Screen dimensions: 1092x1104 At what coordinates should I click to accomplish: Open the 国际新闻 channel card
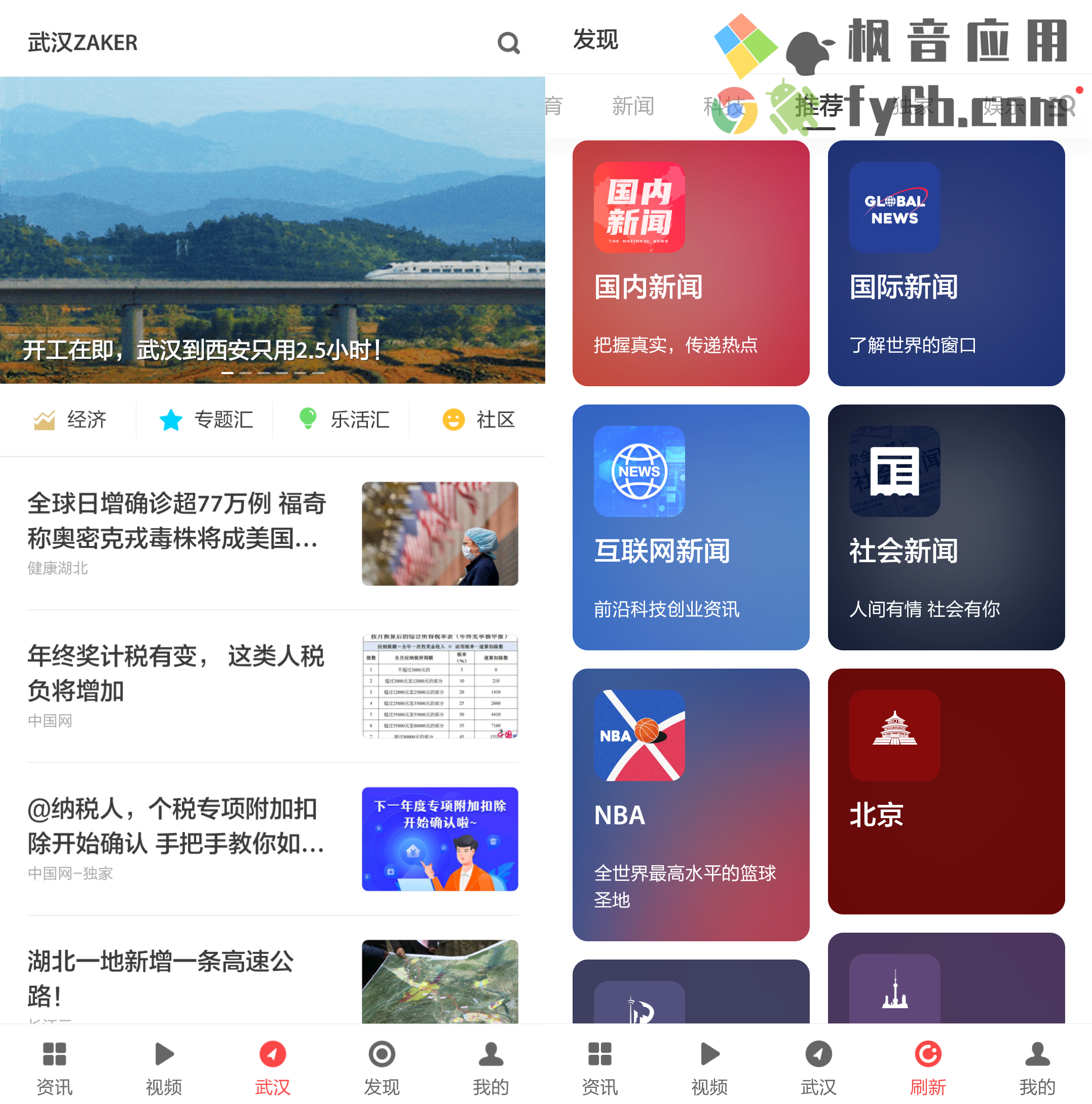coord(946,263)
